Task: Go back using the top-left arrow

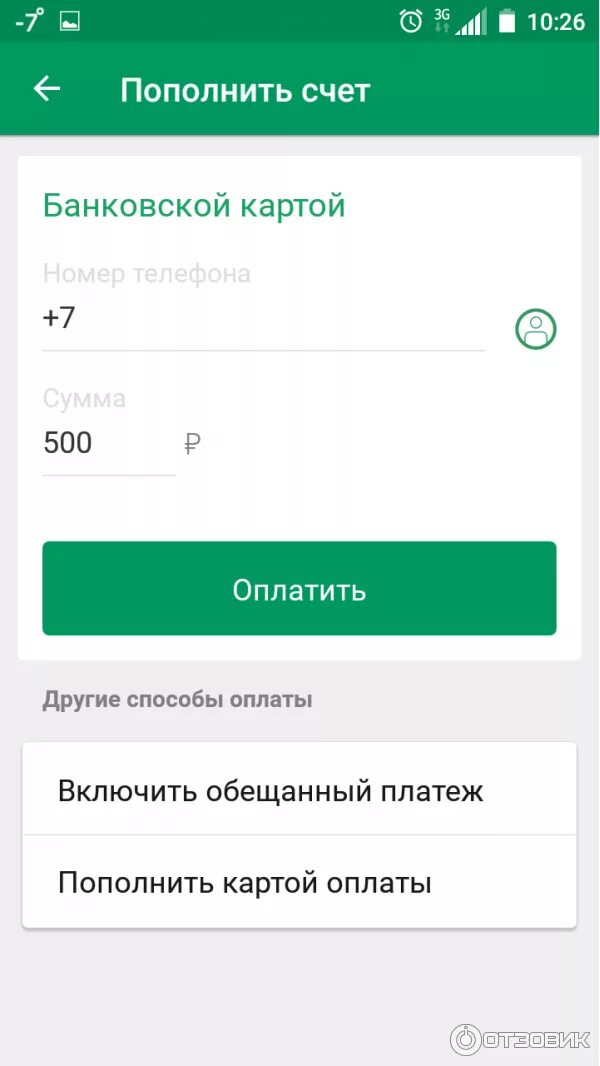Action: click(x=47, y=89)
